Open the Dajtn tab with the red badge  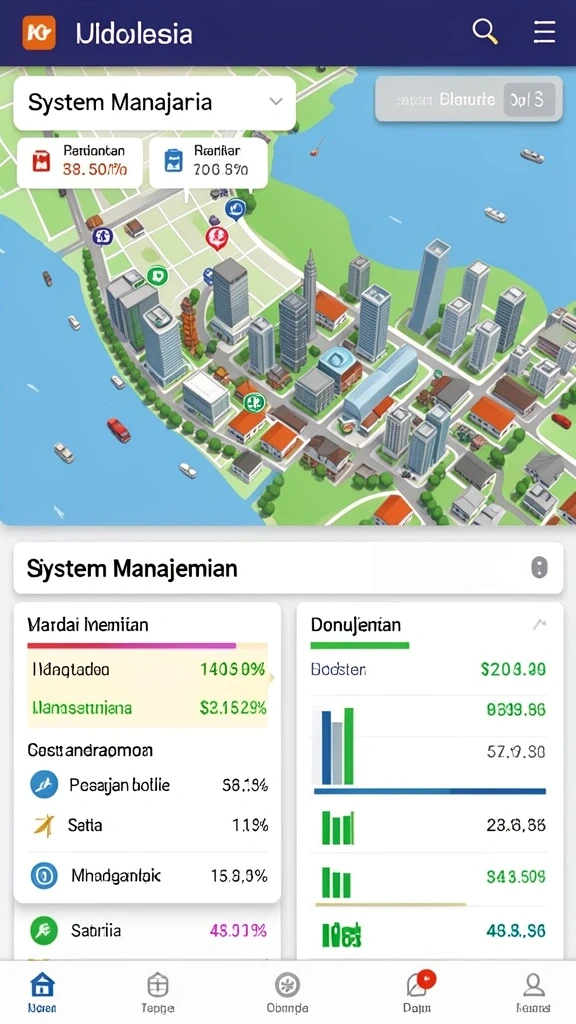(418, 992)
